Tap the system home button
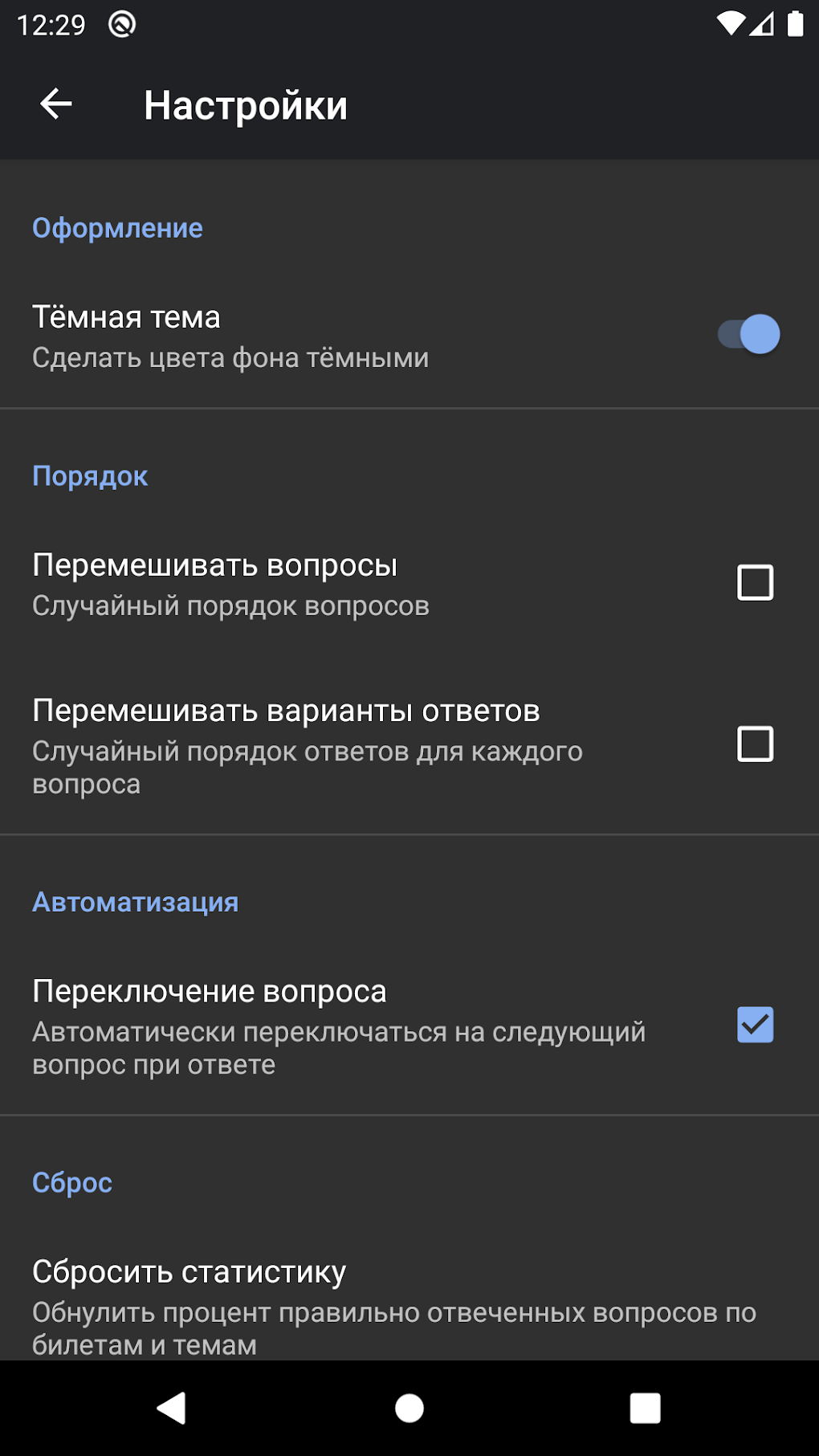 tap(409, 1408)
